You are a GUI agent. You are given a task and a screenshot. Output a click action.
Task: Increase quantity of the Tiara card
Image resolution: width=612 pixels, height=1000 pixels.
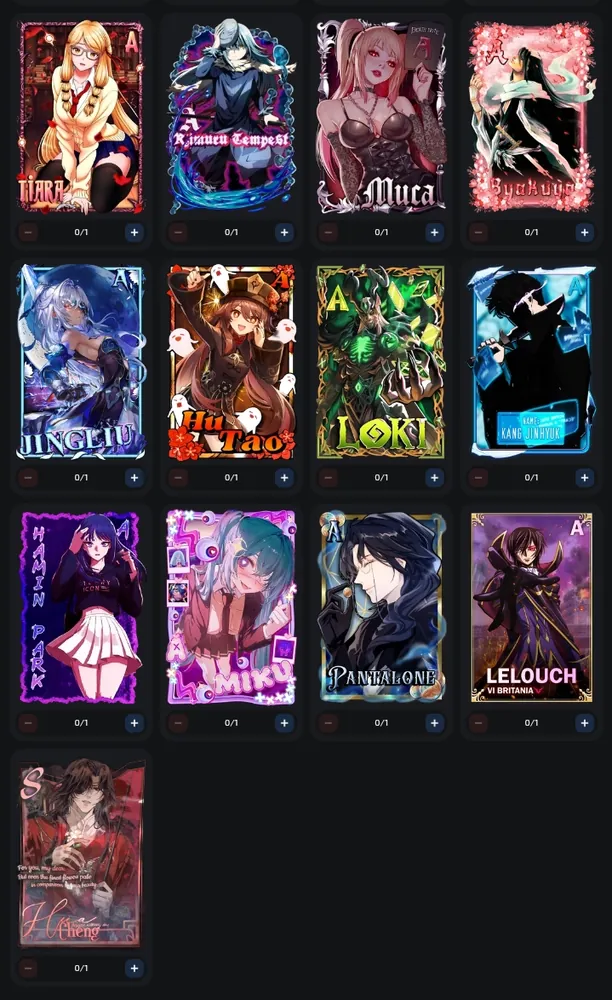[x=134, y=232]
